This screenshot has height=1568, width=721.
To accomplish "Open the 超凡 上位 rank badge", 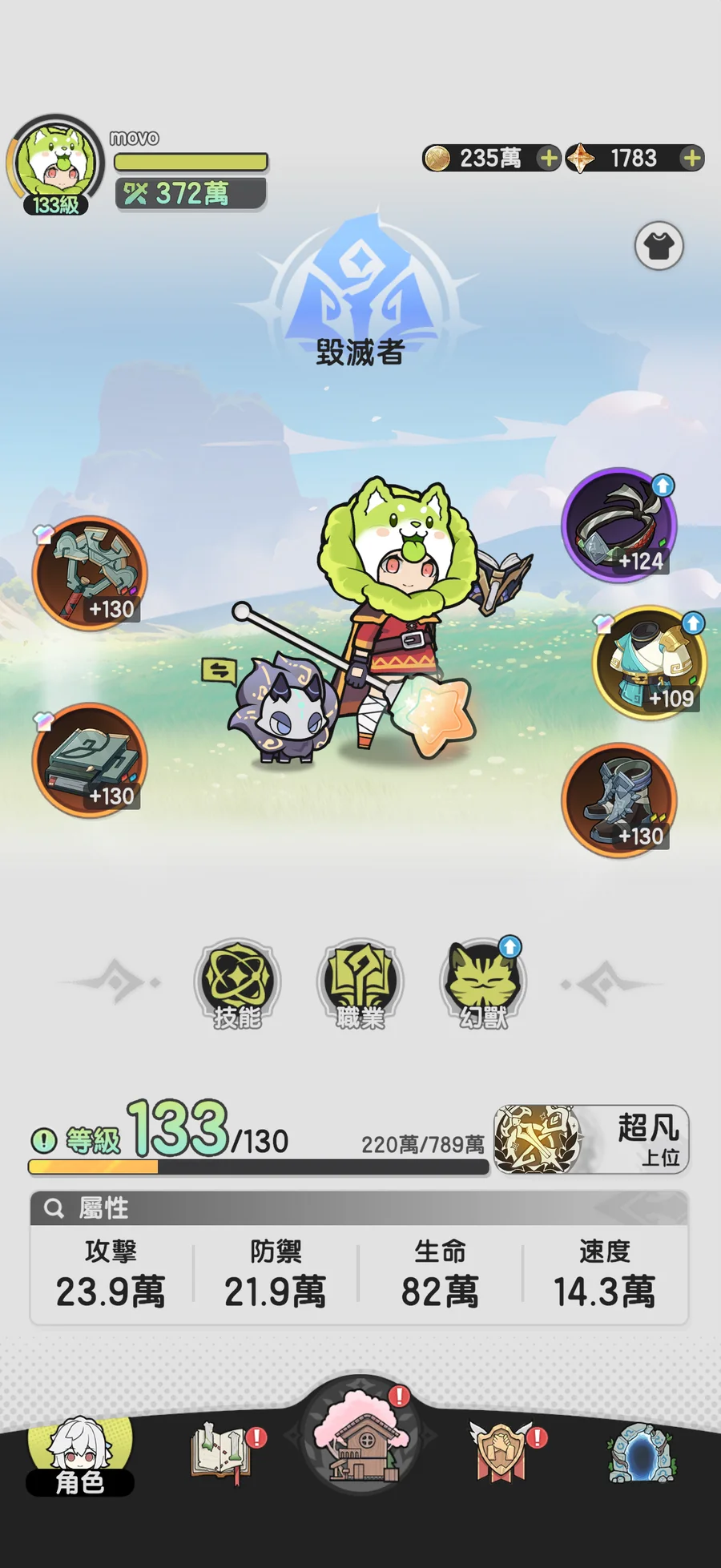I will [x=591, y=1139].
